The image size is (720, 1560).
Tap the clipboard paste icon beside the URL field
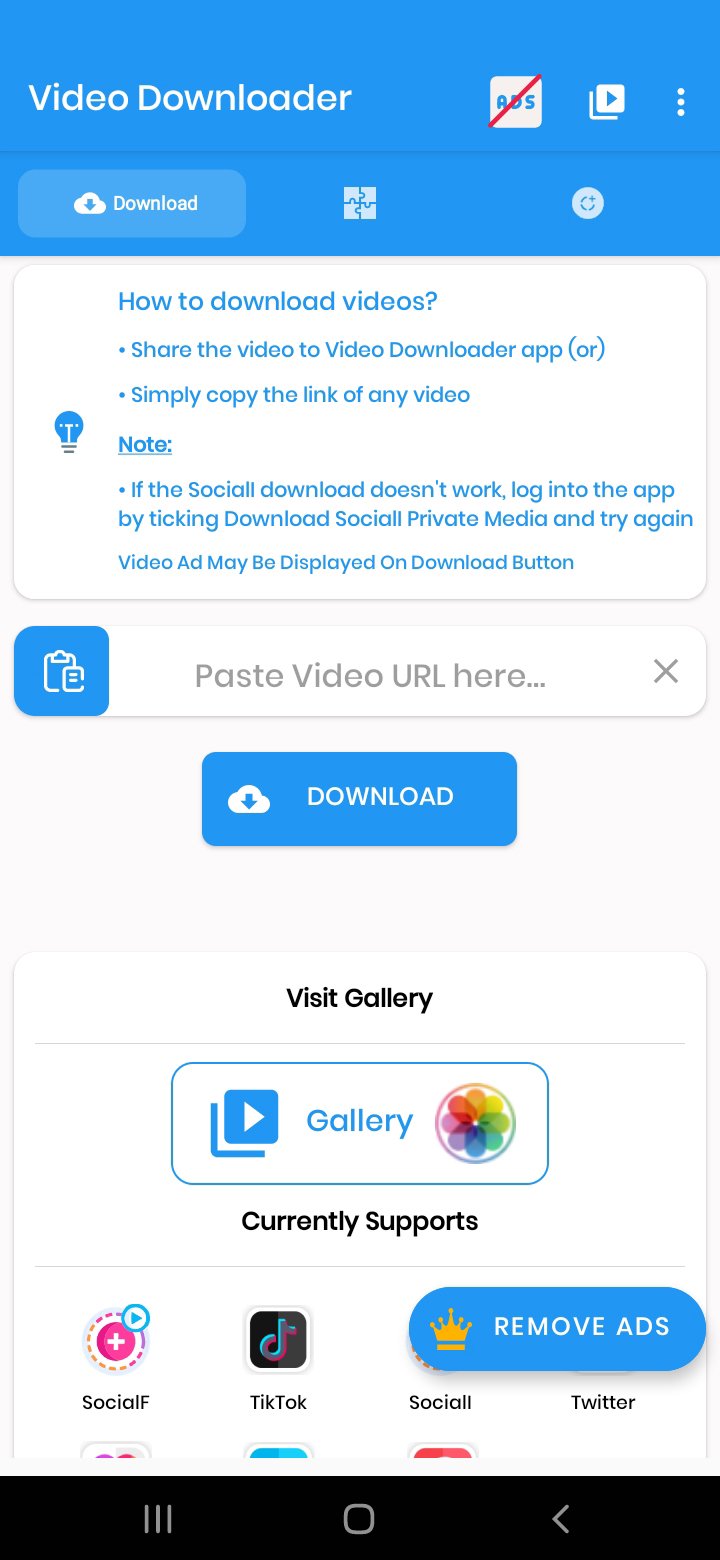point(61,670)
